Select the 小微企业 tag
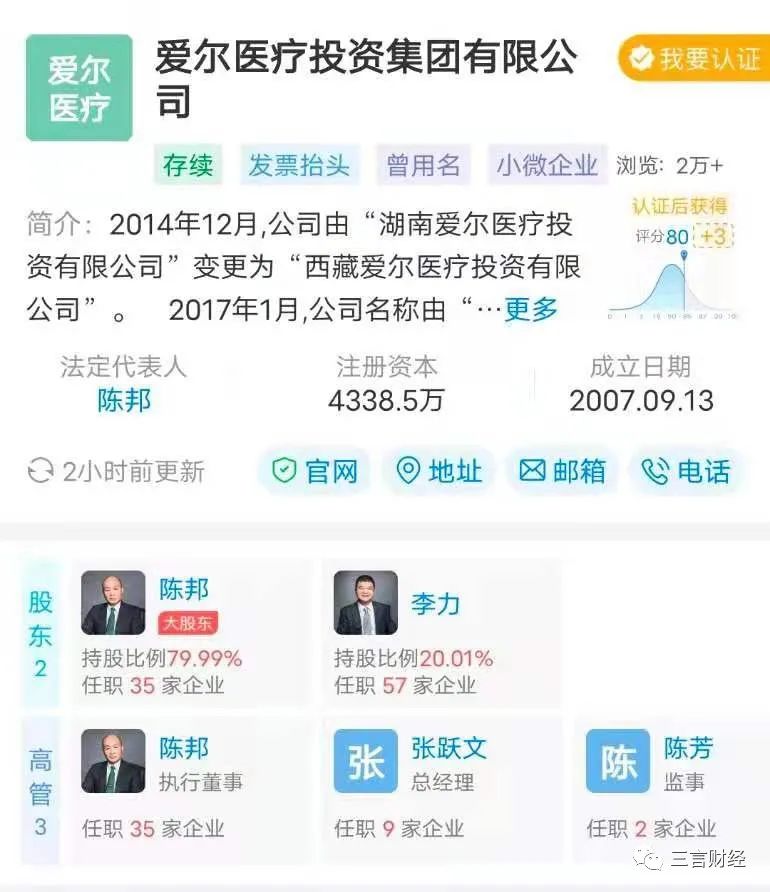The width and height of the screenshot is (770, 892). [547, 165]
